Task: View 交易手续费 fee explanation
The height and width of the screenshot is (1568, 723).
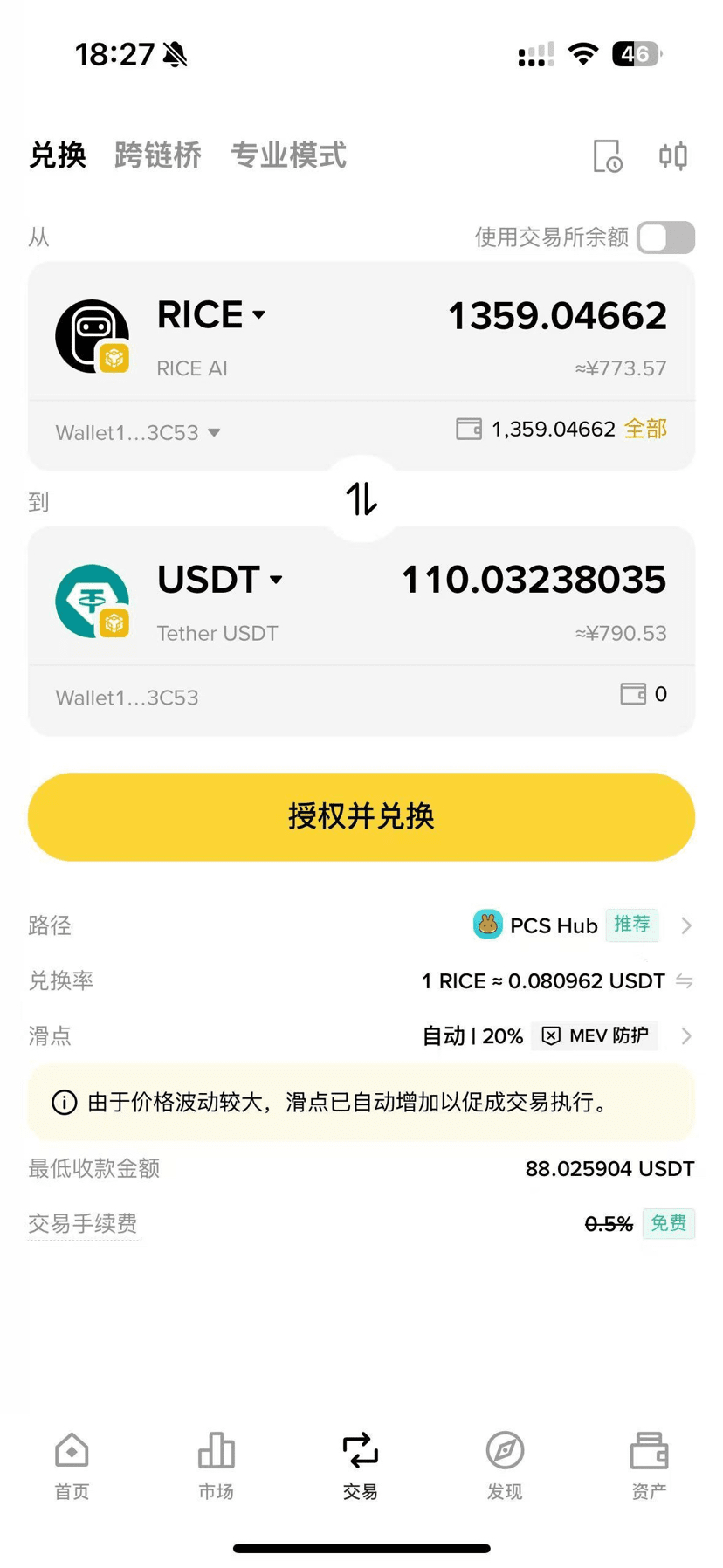Action: click(83, 1224)
